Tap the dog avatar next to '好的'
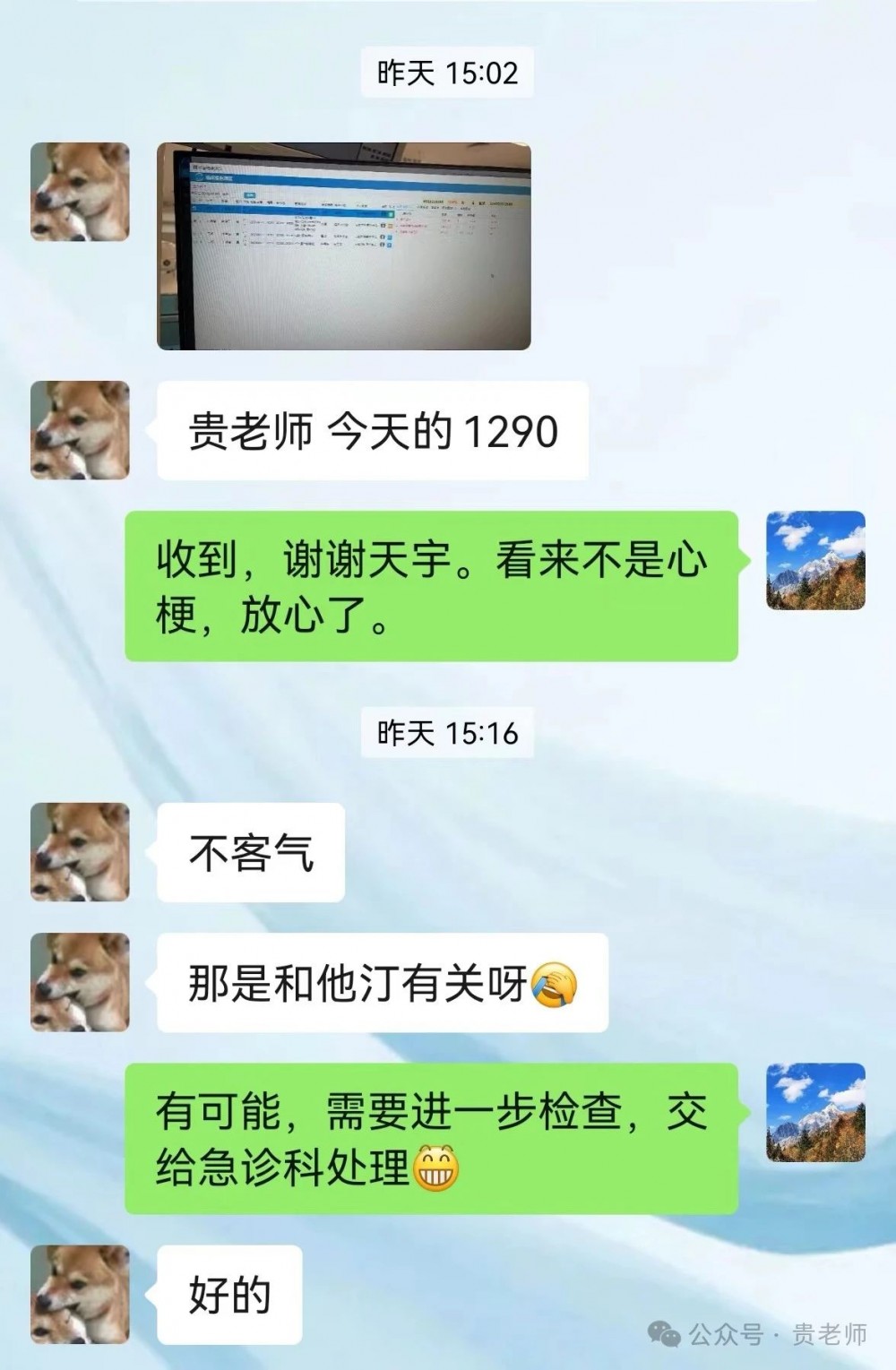896x1370 pixels. pyautogui.click(x=80, y=1294)
